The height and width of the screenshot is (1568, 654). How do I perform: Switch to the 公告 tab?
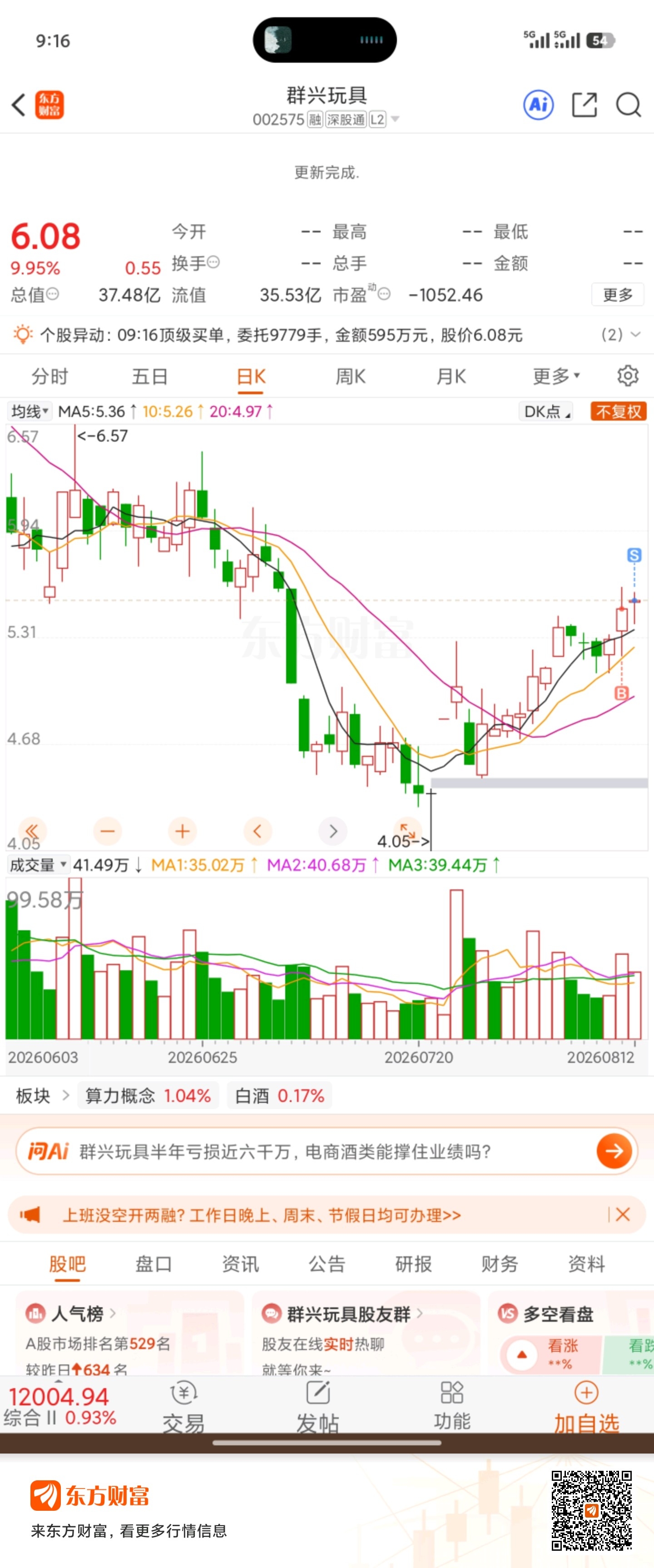(x=327, y=1264)
